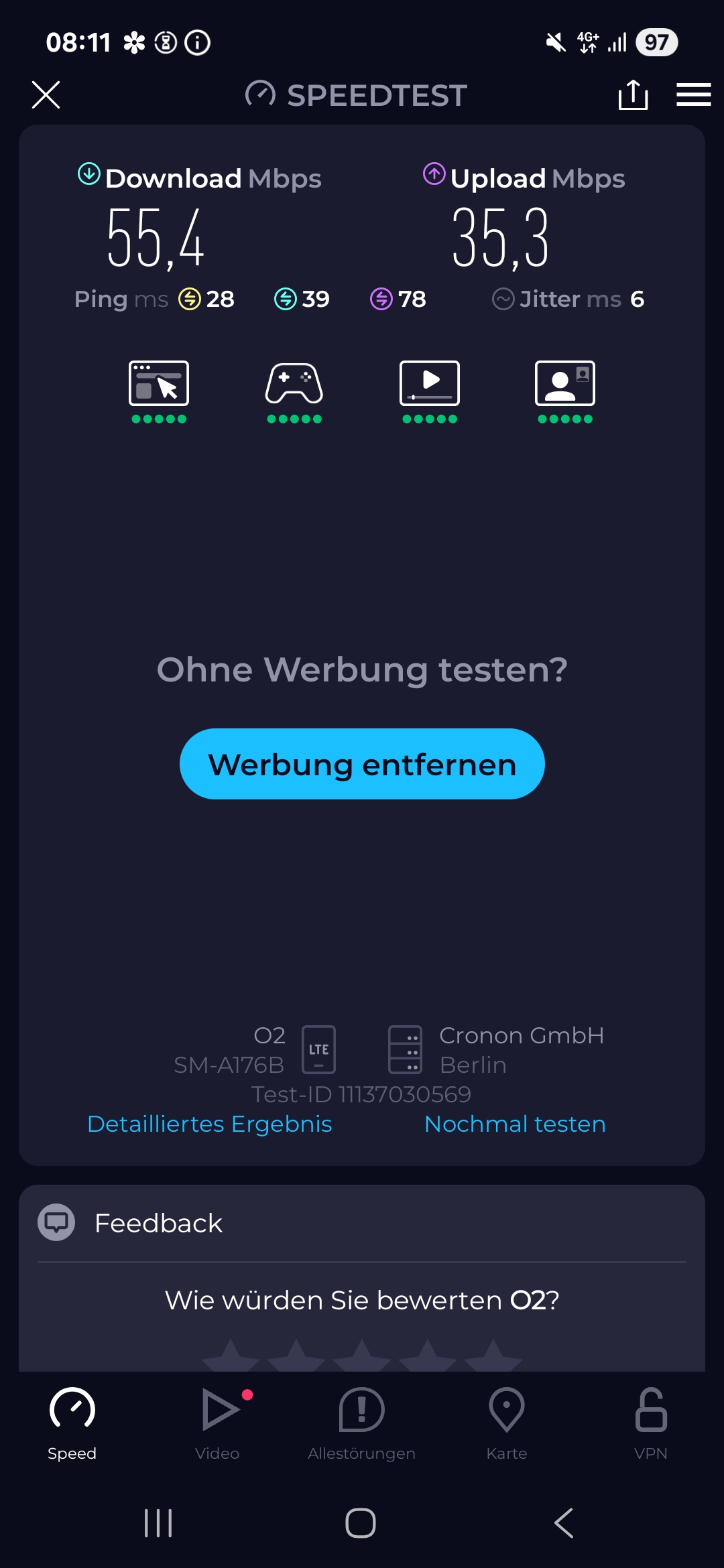Viewport: 724px width, 1568px height.
Task: Share the speed test result
Action: 633,94
